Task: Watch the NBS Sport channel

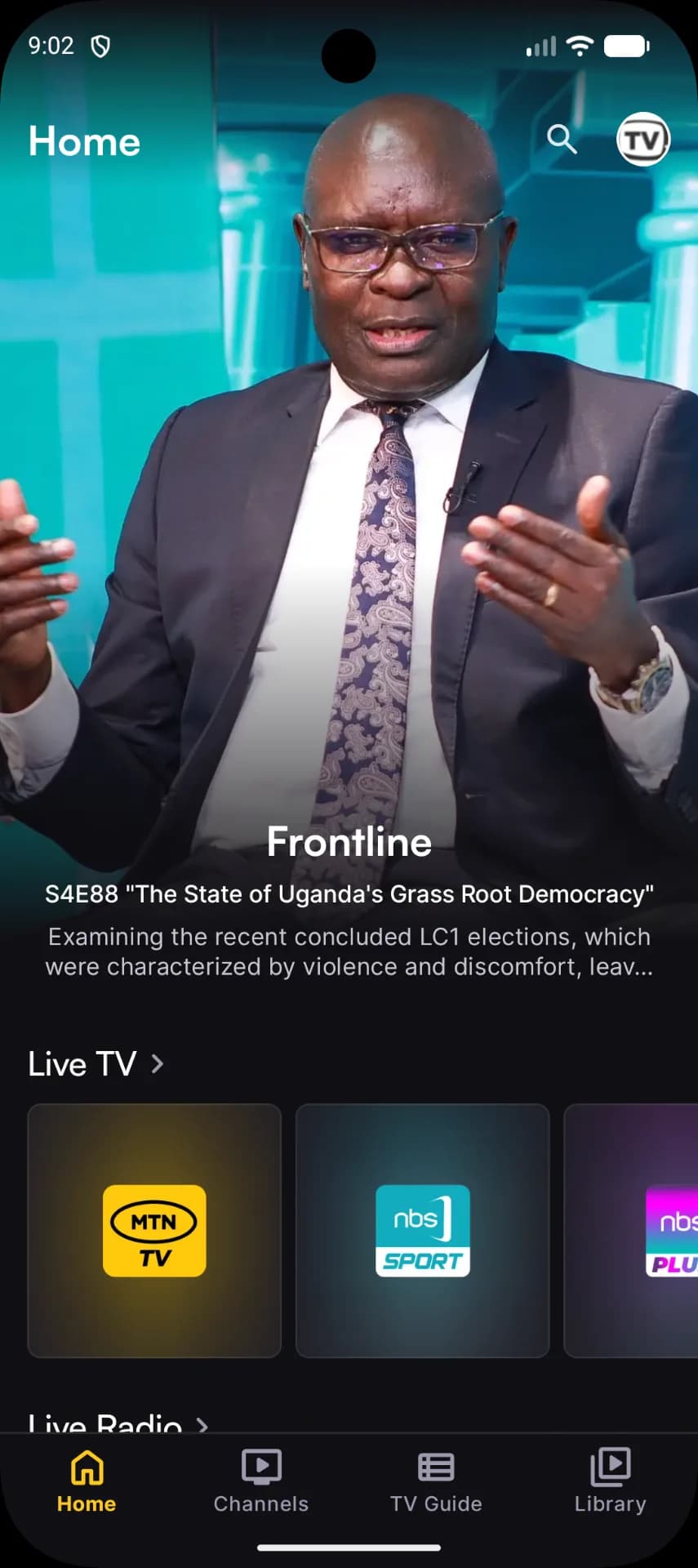Action: pyautogui.click(x=422, y=1231)
